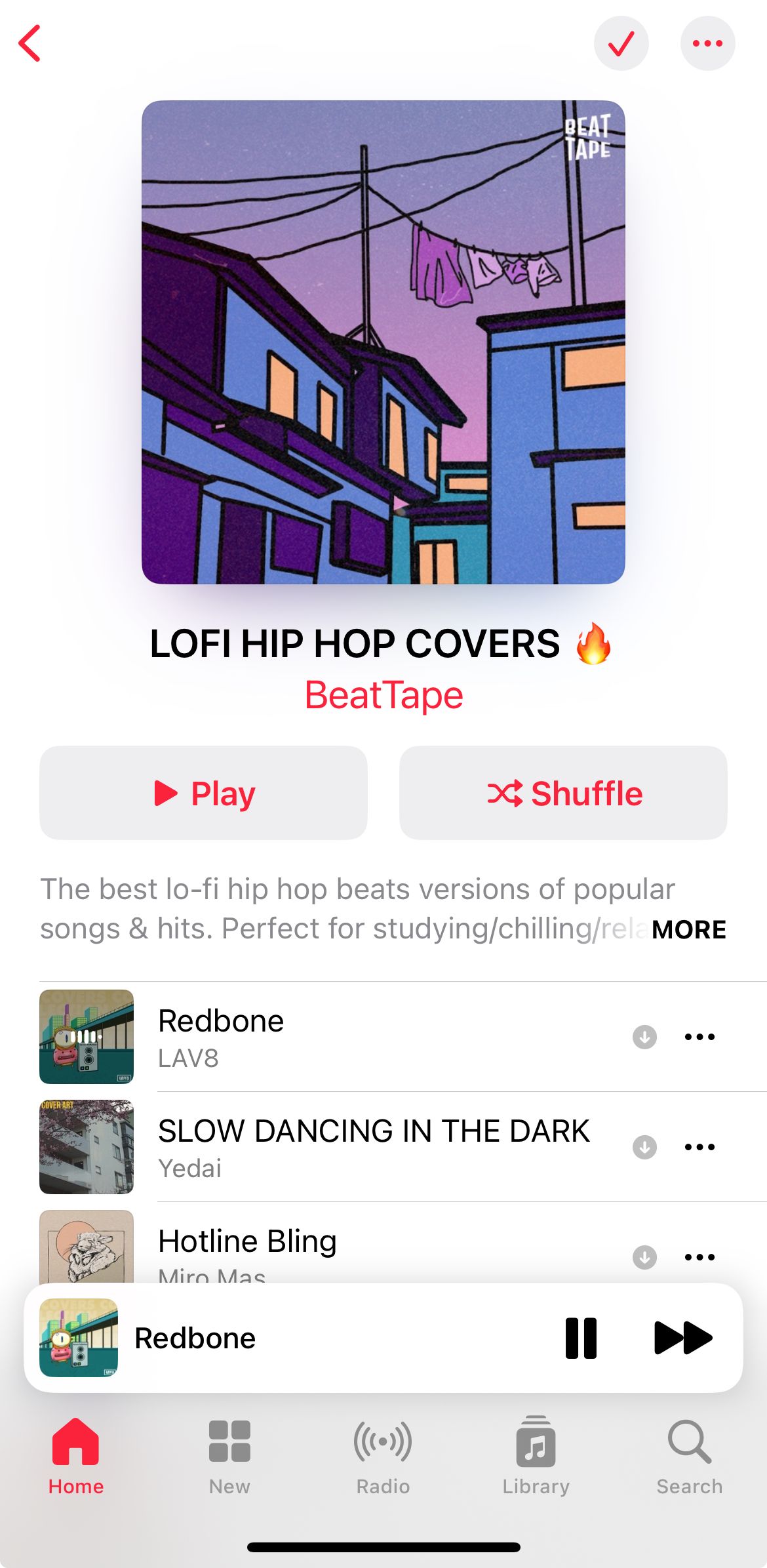Play SLOW DANCING IN THE DARK by Yedai
The image size is (767, 1568).
[x=374, y=1146]
